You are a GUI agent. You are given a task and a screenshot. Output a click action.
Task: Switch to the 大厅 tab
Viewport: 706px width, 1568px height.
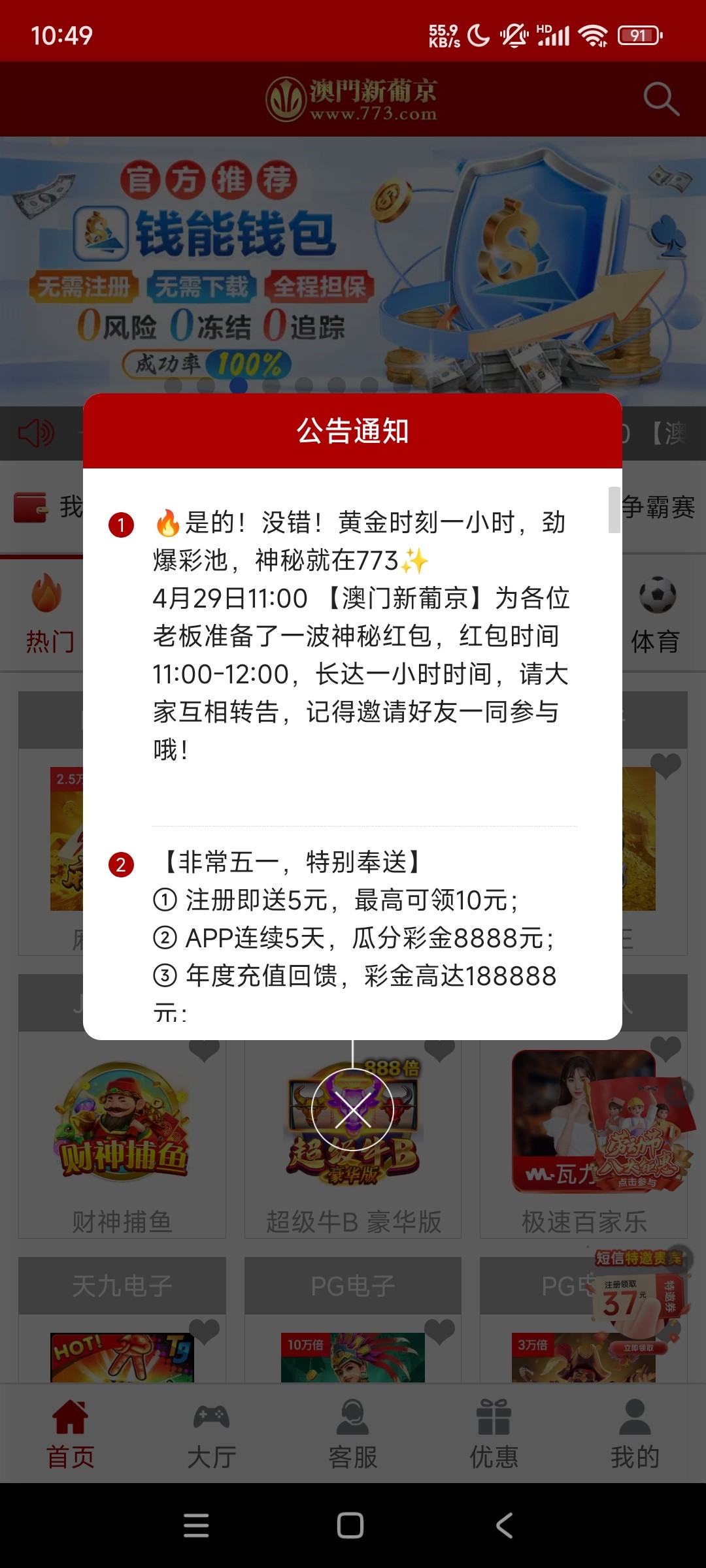(x=211, y=1433)
